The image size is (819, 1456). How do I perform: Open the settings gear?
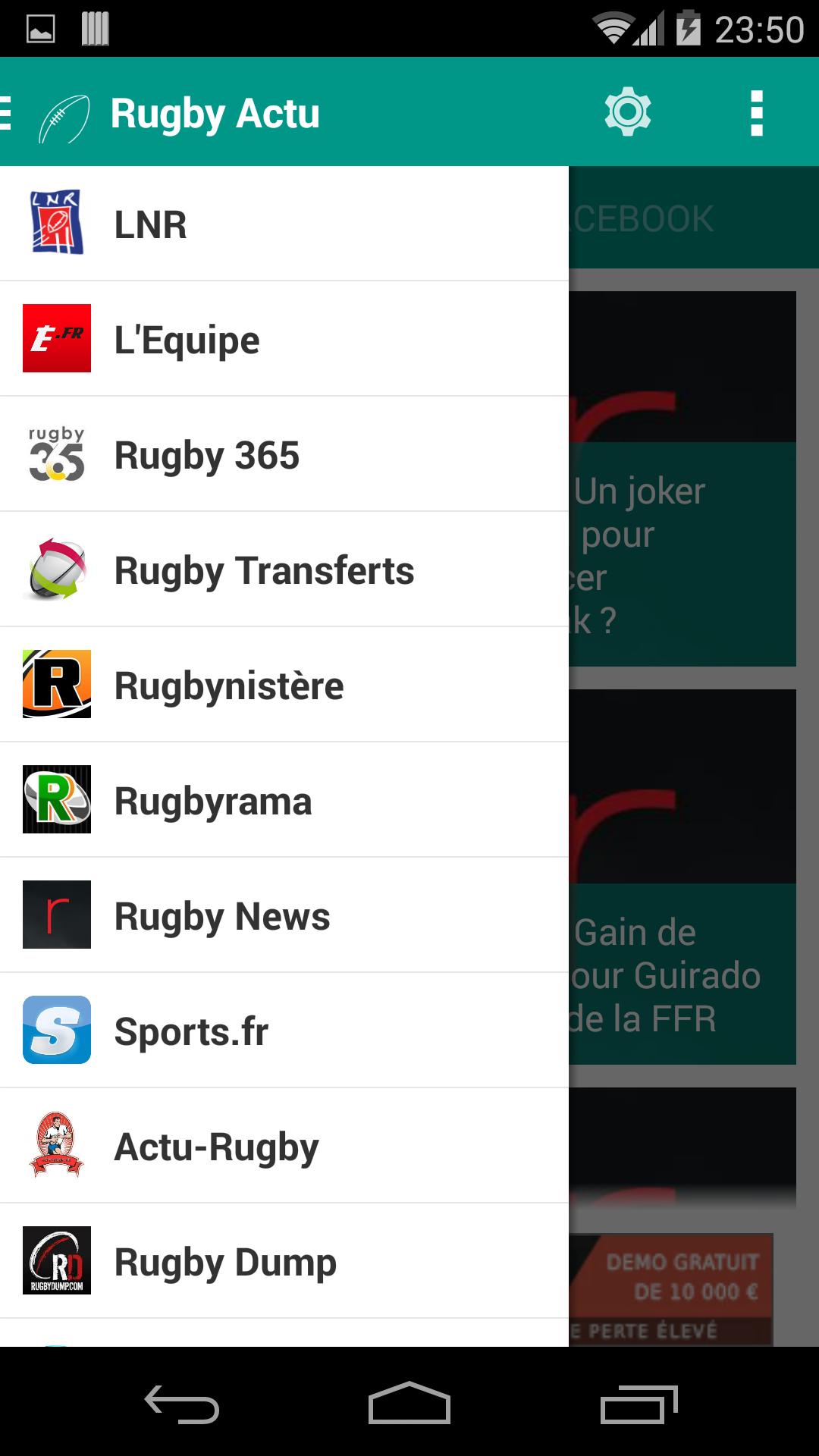click(x=628, y=112)
